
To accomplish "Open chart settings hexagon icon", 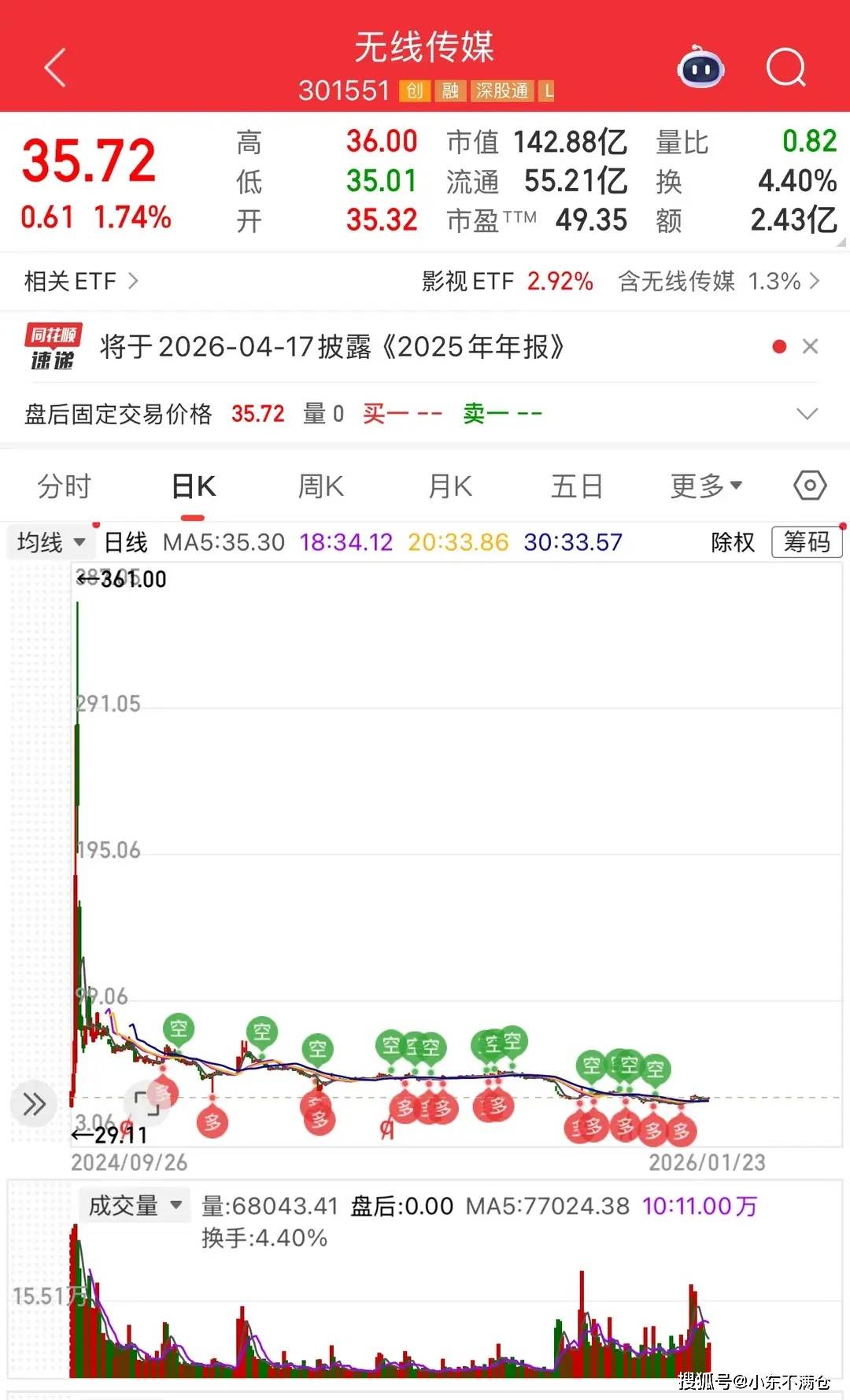I will 810,486.
